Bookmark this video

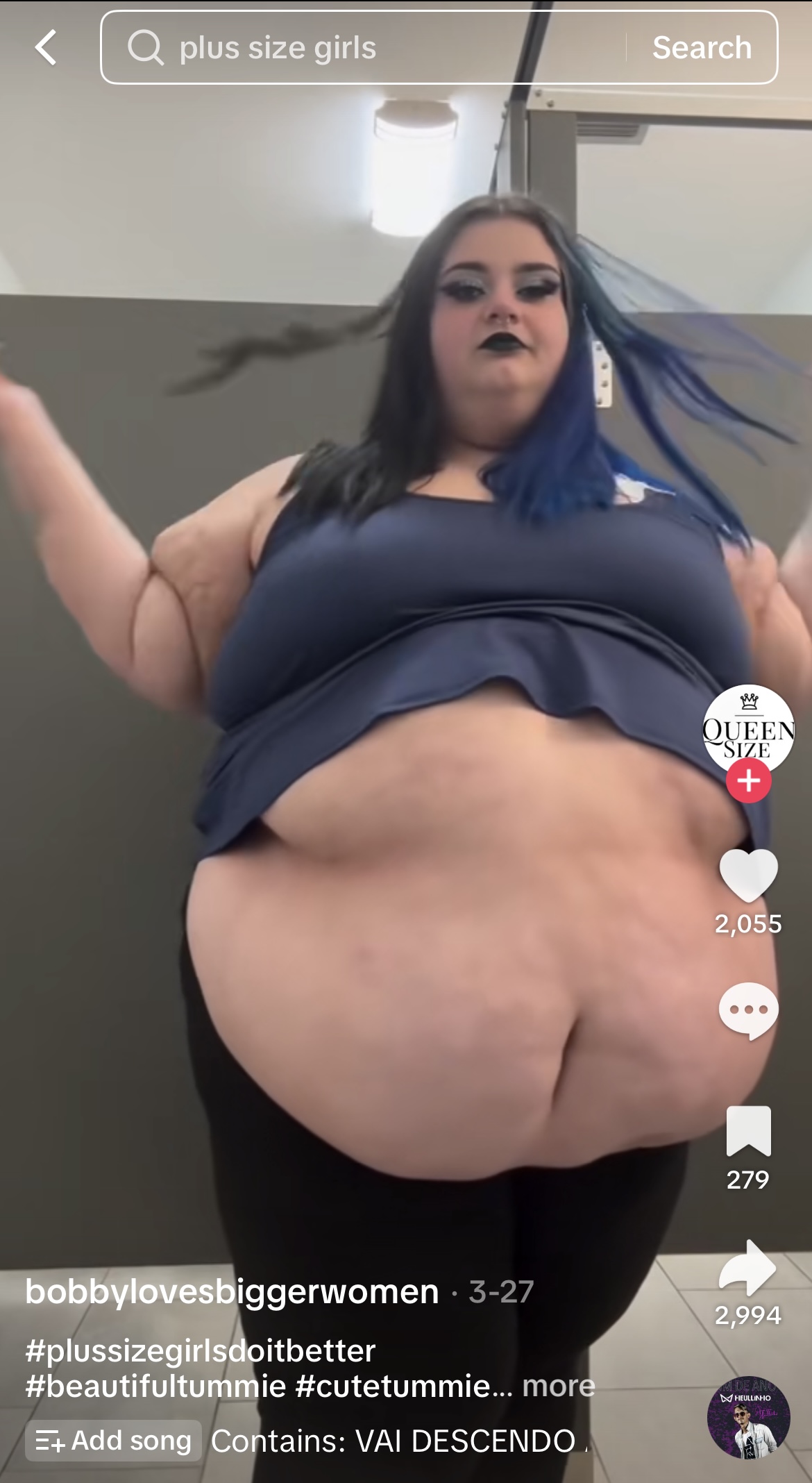(x=748, y=1130)
